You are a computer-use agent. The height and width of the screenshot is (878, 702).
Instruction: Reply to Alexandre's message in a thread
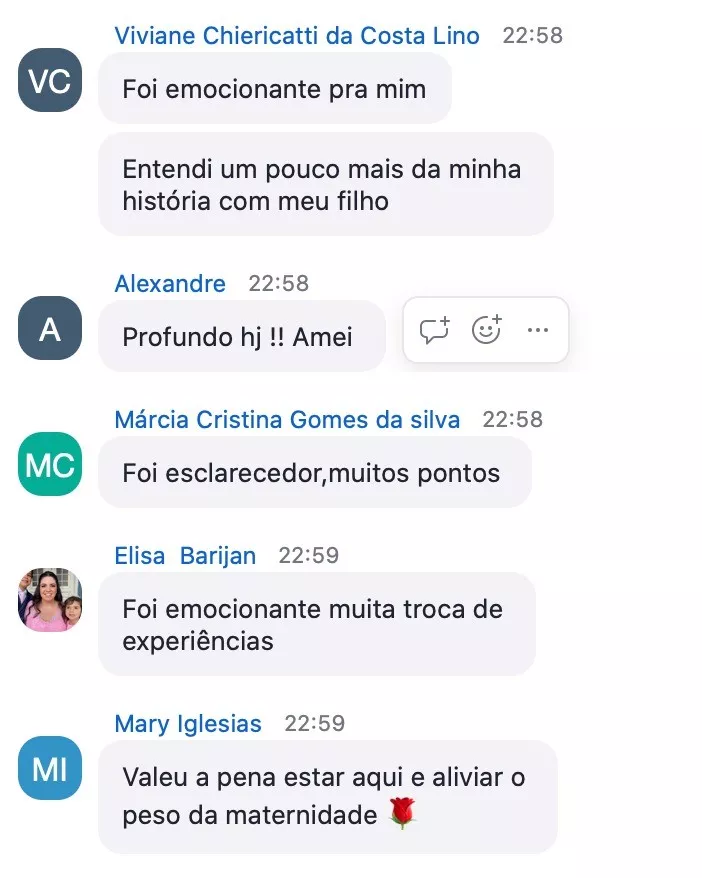[x=434, y=330]
